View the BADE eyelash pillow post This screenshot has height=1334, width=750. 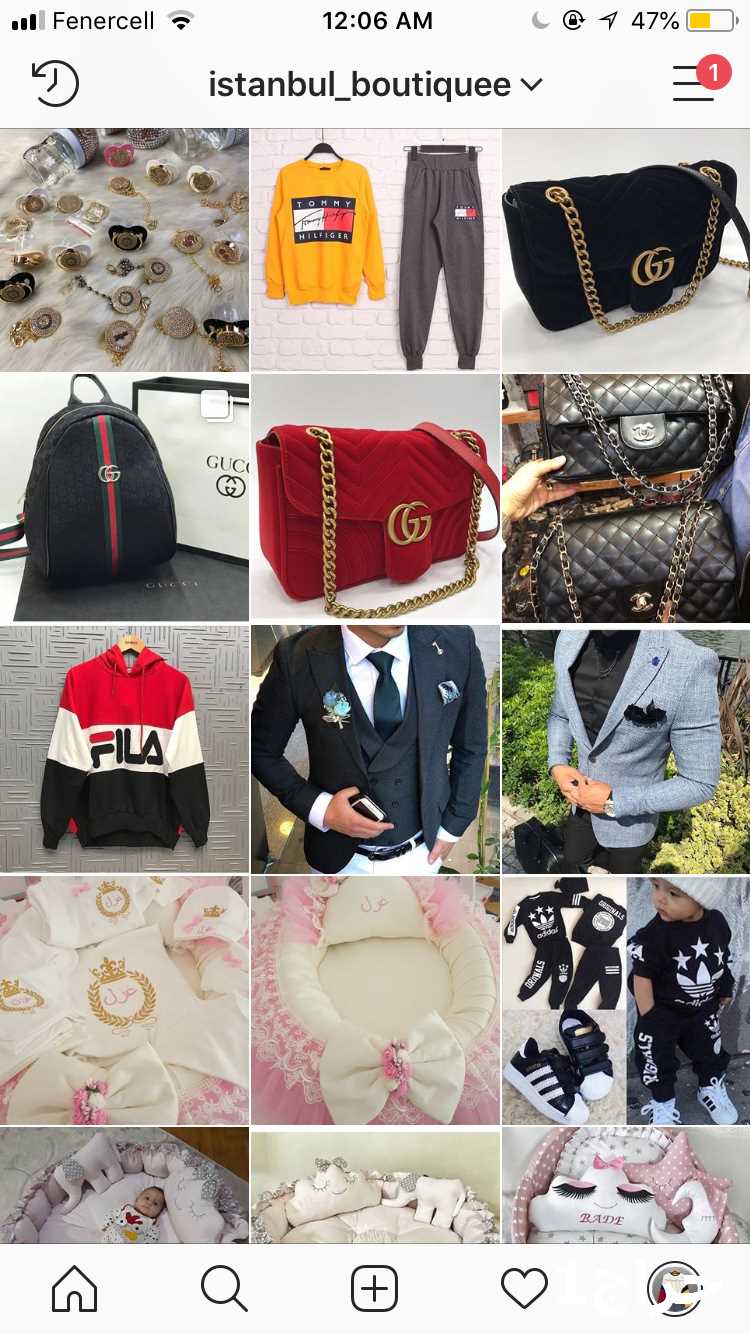tap(626, 1186)
